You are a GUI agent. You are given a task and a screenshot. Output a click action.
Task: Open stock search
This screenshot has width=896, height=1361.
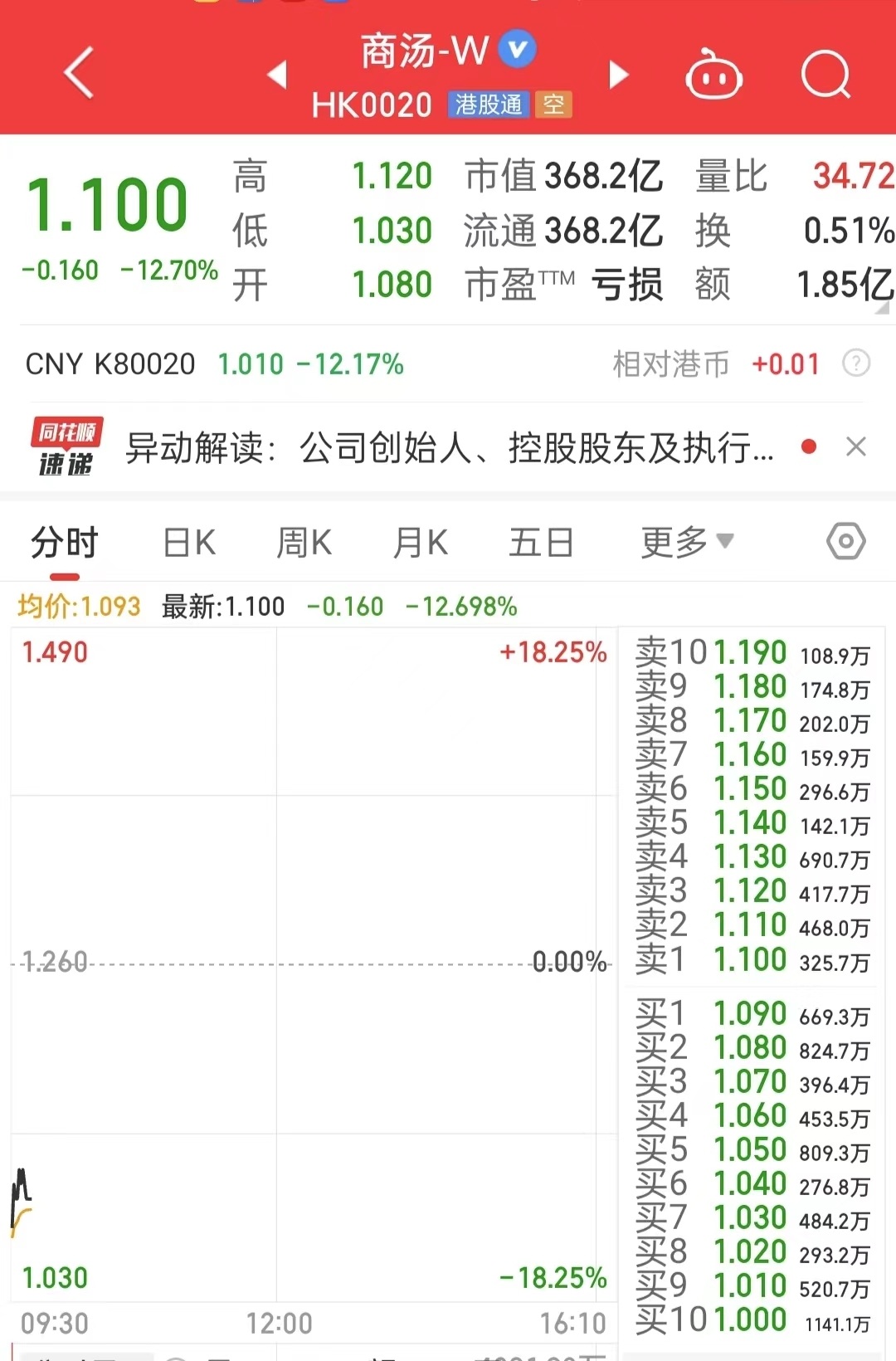click(x=825, y=76)
